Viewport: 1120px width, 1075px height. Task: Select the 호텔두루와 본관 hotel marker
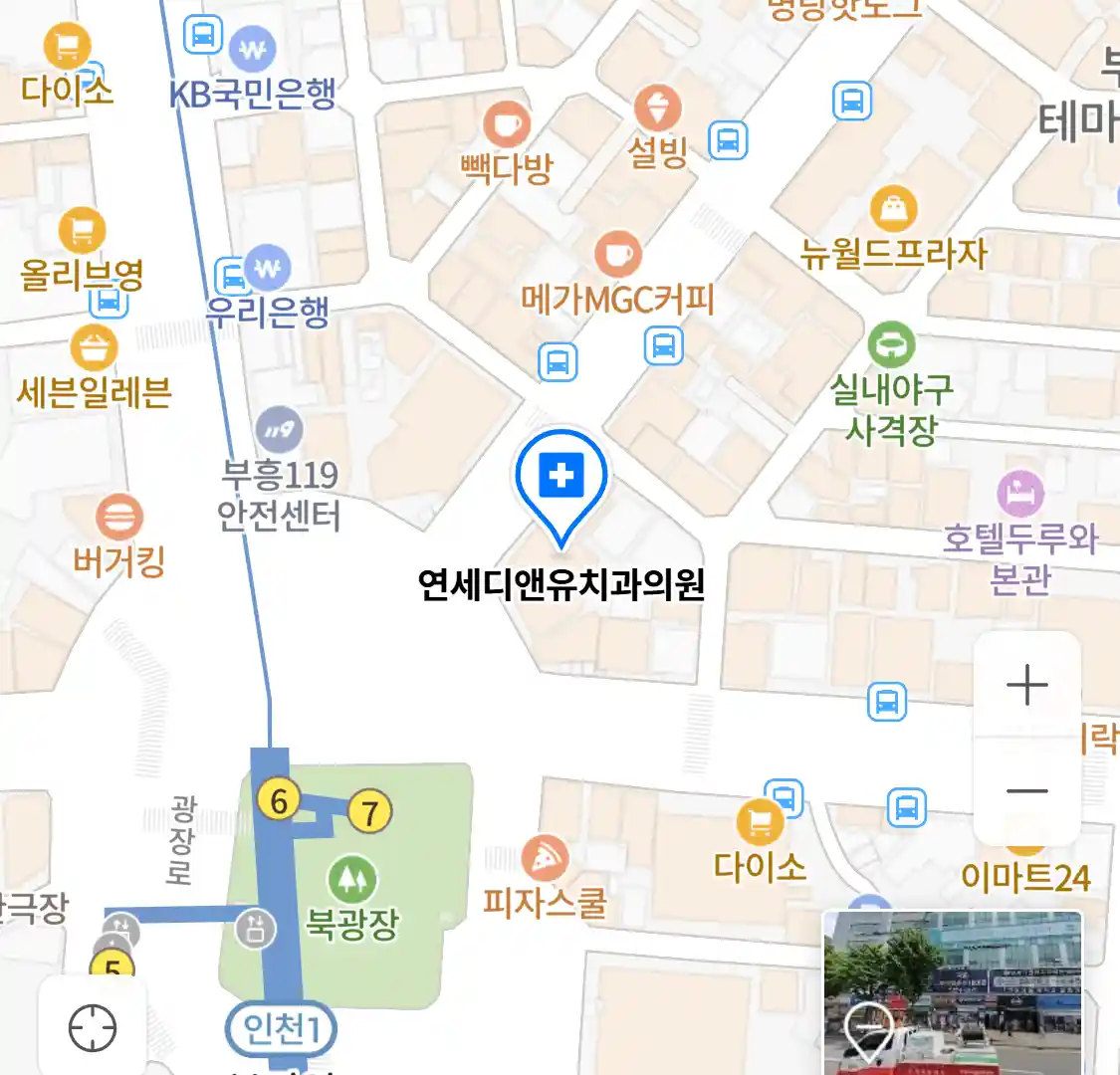[x=1020, y=493]
